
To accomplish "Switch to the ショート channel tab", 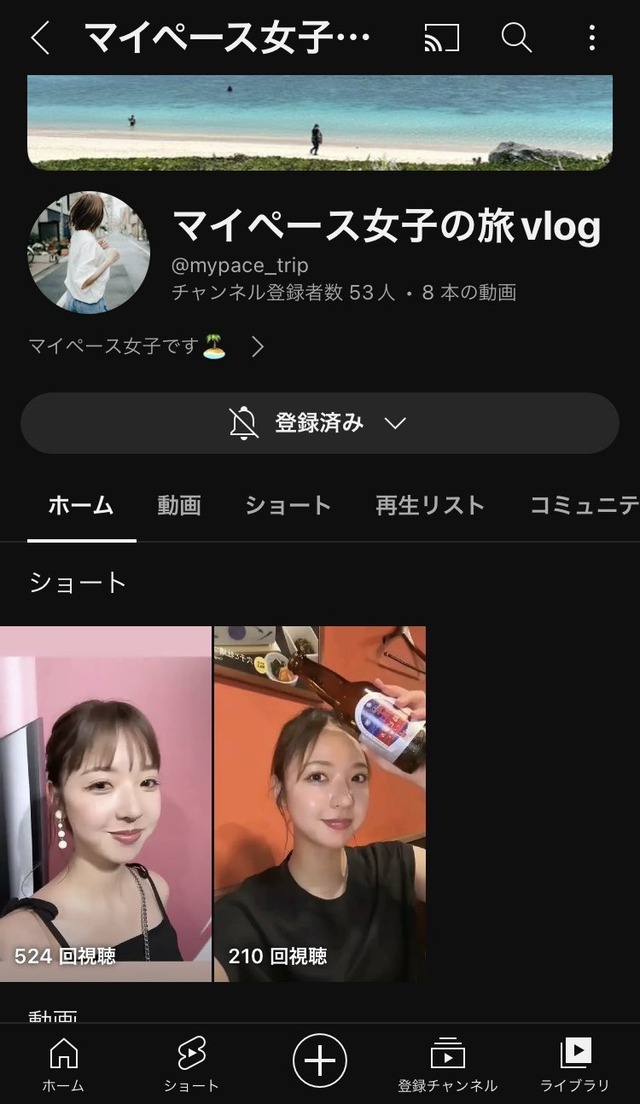I will coord(288,506).
